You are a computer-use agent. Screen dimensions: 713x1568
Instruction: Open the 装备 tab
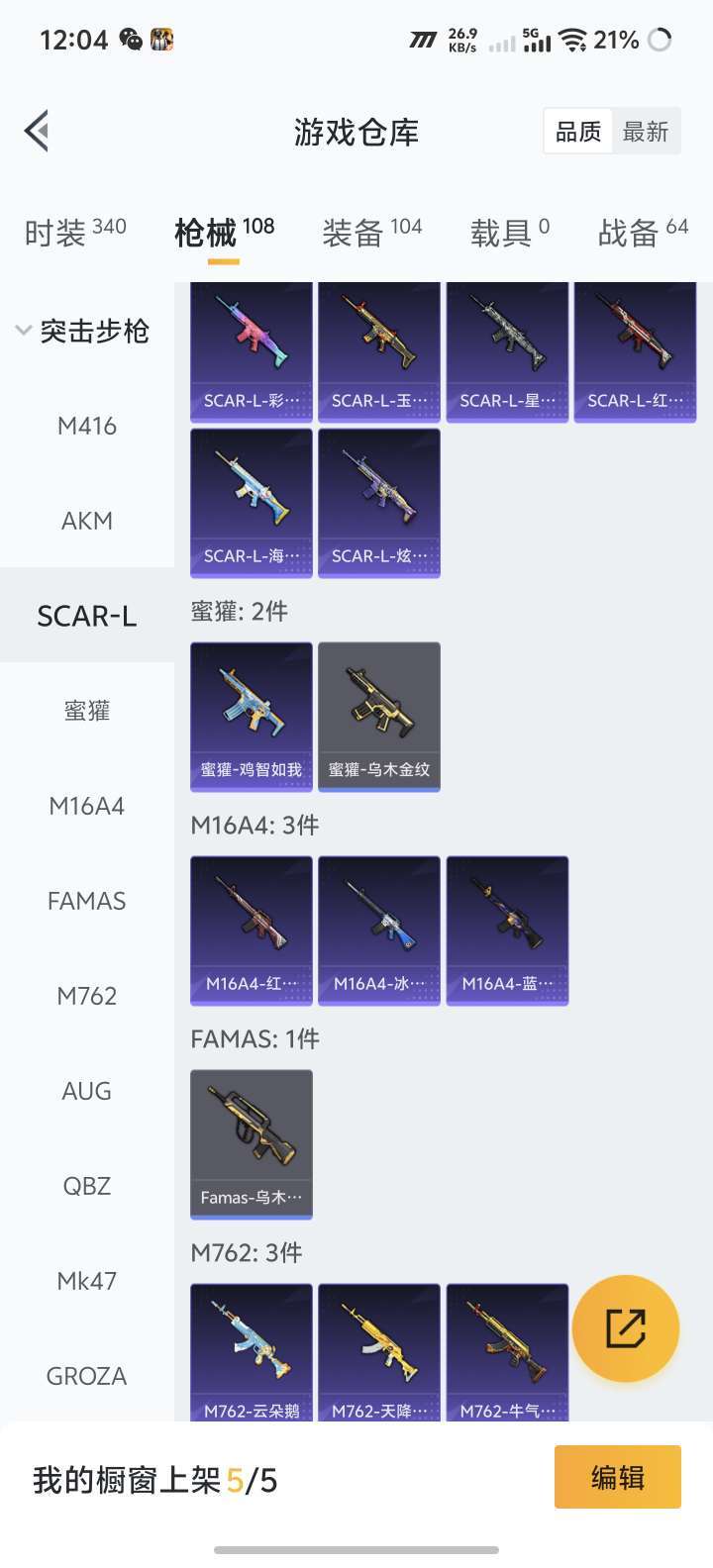click(371, 233)
